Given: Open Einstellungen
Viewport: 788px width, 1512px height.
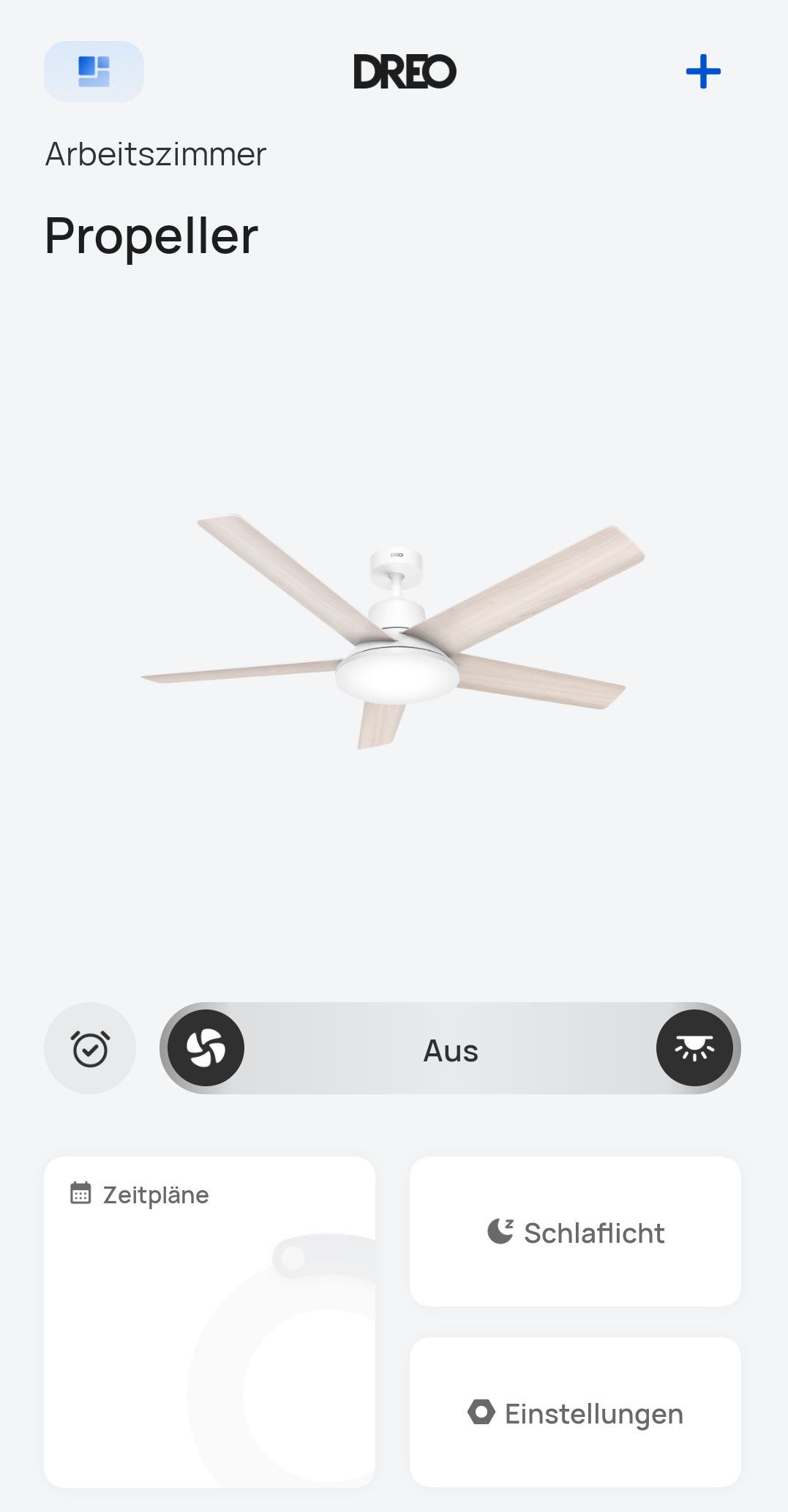Looking at the screenshot, I should [575, 1413].
